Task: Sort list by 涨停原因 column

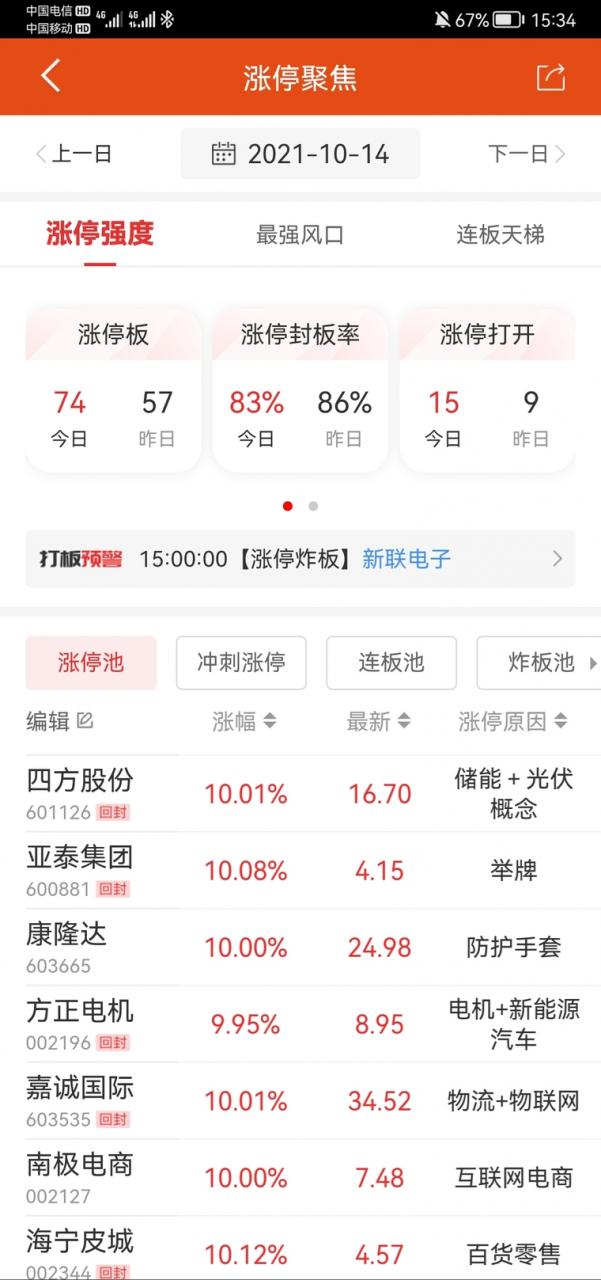Action: (513, 721)
